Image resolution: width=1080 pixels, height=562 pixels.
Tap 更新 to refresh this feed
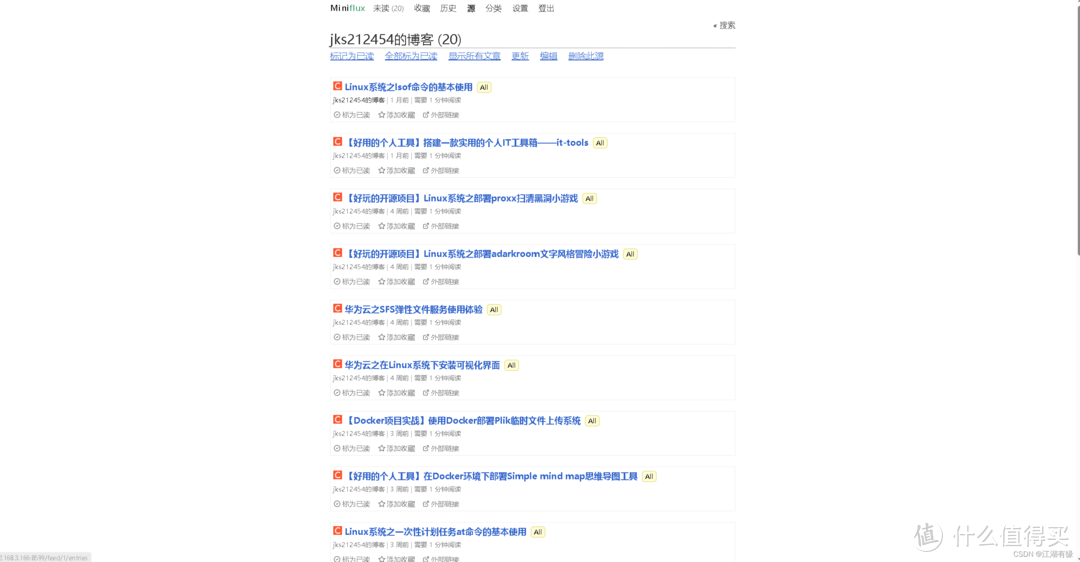pyautogui.click(x=520, y=56)
